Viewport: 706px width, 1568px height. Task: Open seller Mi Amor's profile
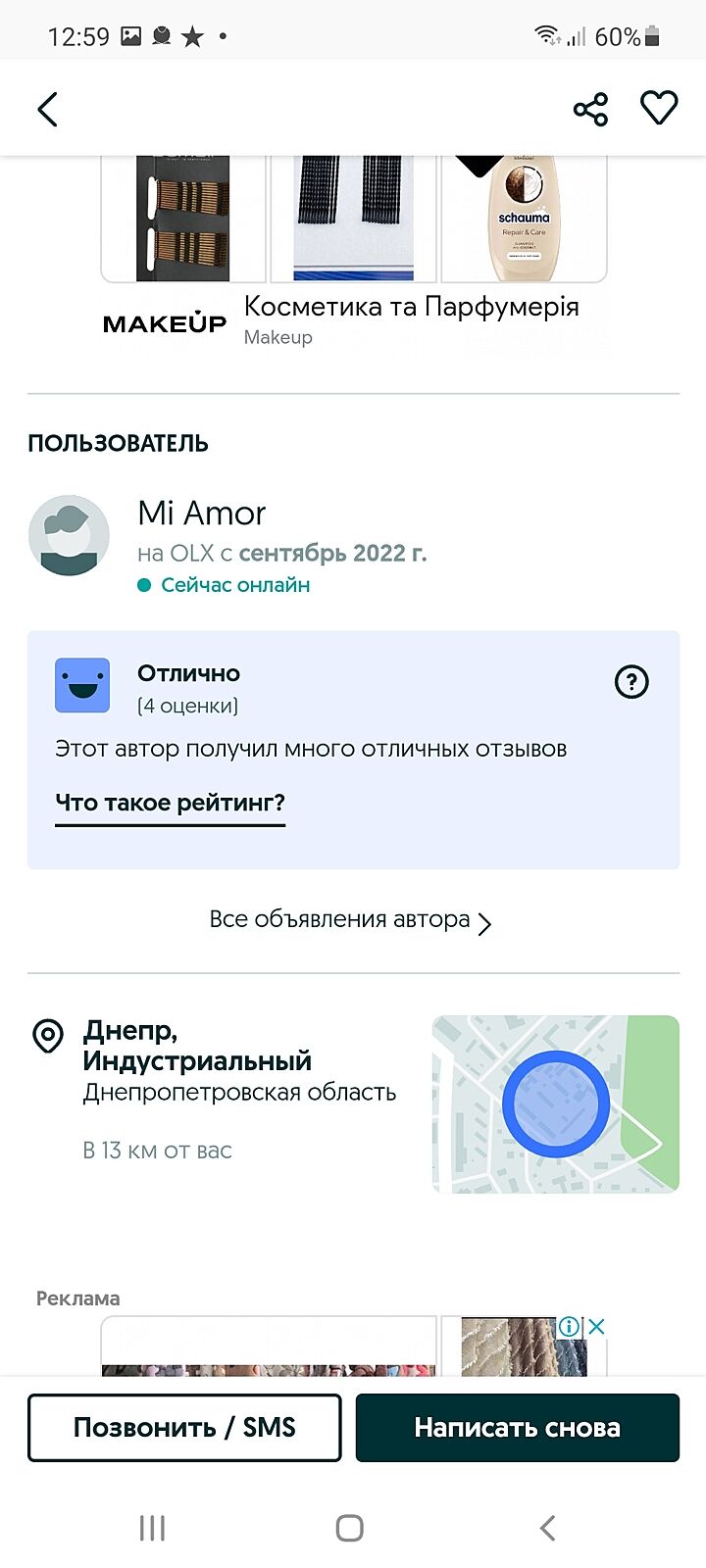coord(202,514)
